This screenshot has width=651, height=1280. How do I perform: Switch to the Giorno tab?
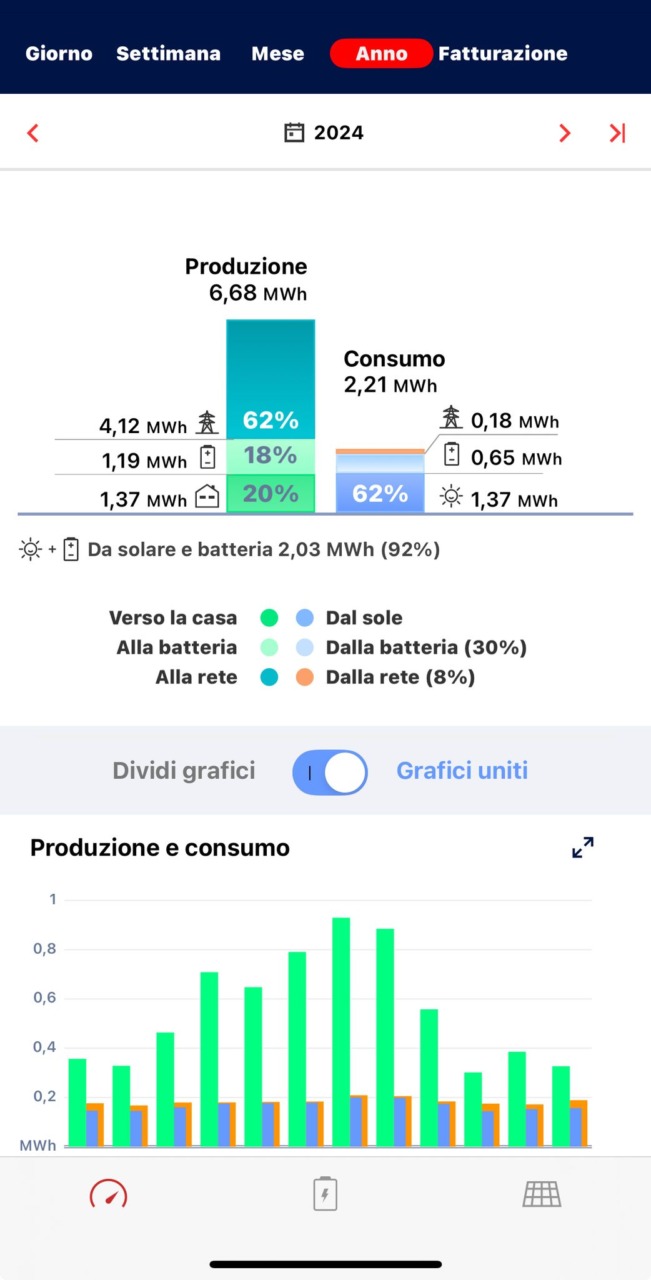pyautogui.click(x=58, y=54)
